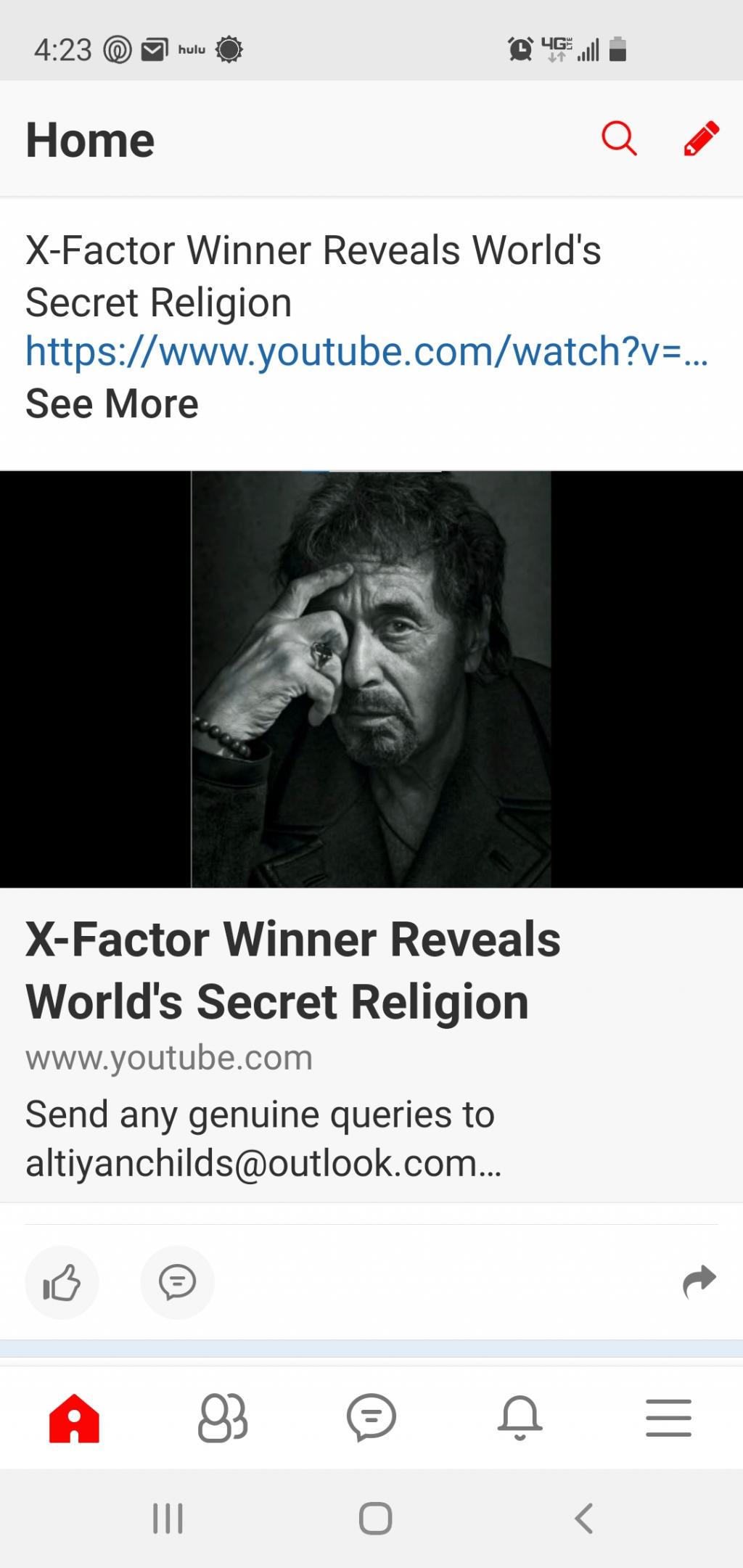The width and height of the screenshot is (743, 1568).
Task: Go back using the system back button
Action: (x=583, y=1518)
